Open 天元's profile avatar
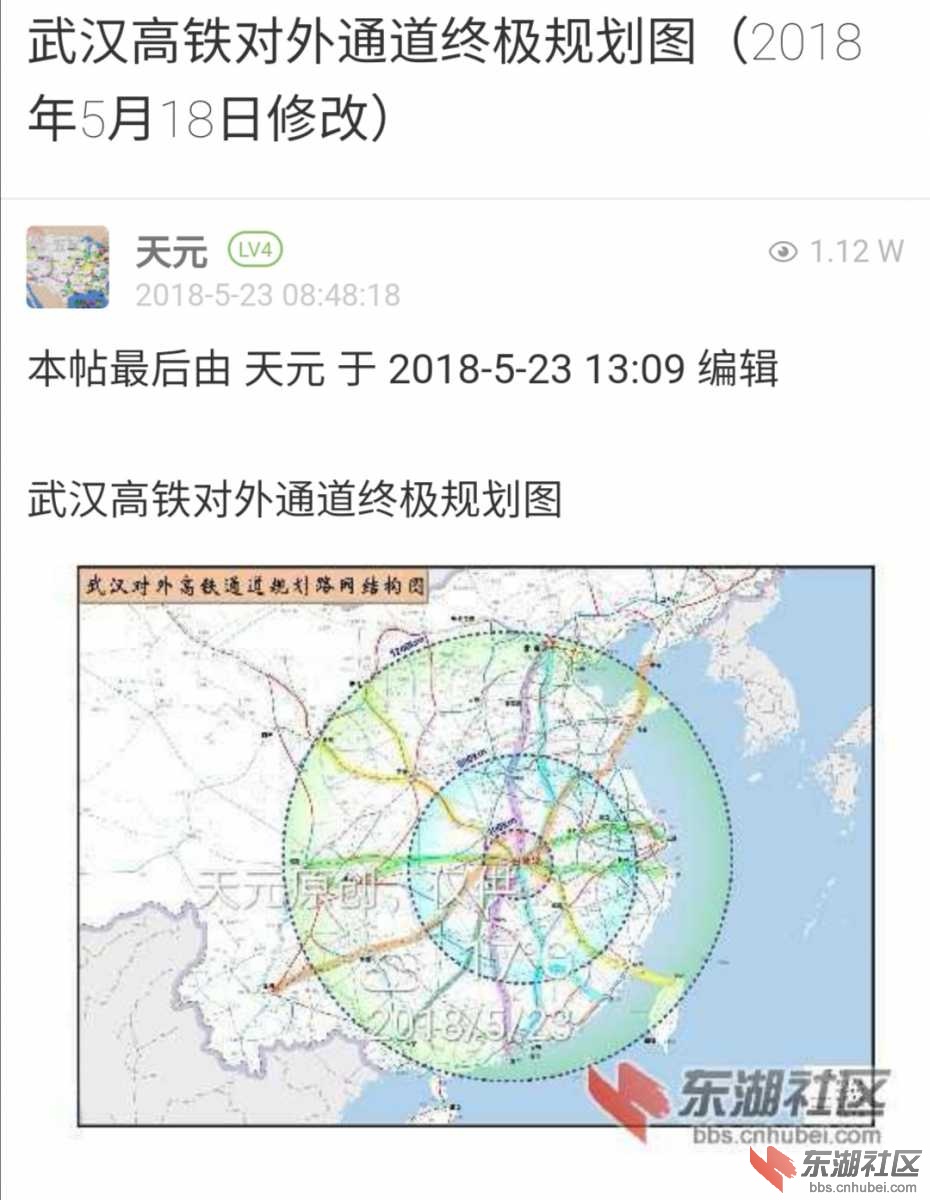The width and height of the screenshot is (930, 1200). pyautogui.click(x=68, y=266)
